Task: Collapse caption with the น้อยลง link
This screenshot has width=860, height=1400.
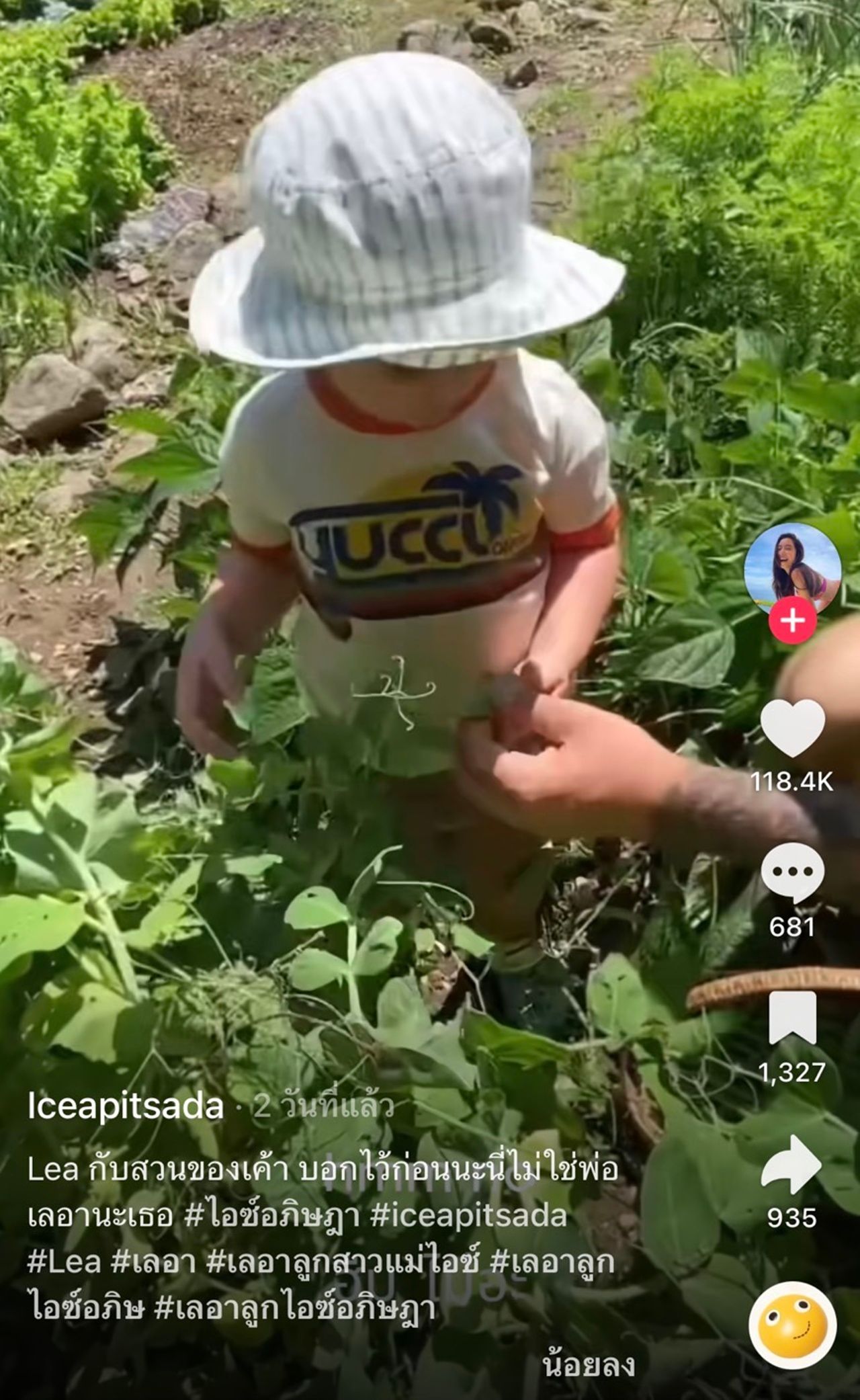Action: (588, 1364)
